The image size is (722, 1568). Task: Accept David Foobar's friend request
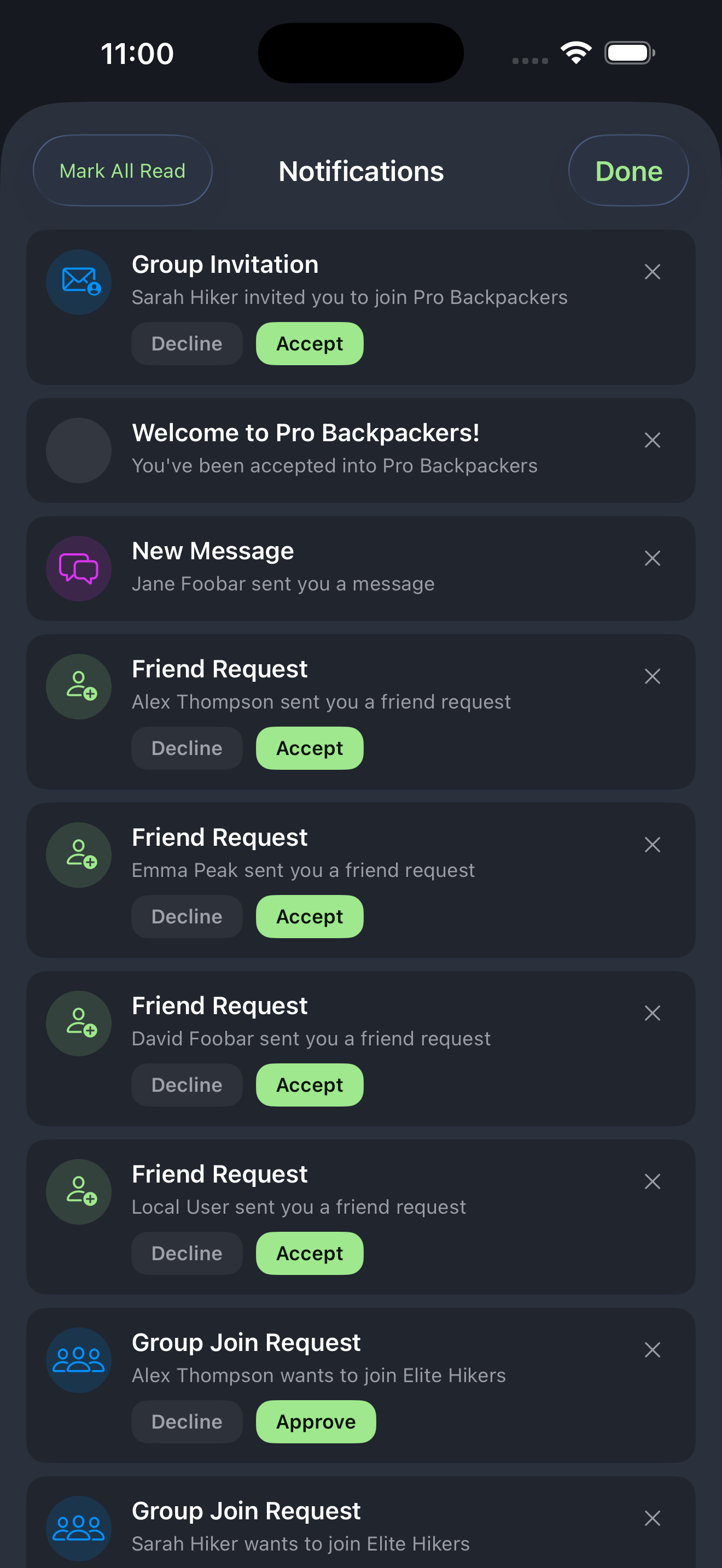click(x=309, y=1085)
